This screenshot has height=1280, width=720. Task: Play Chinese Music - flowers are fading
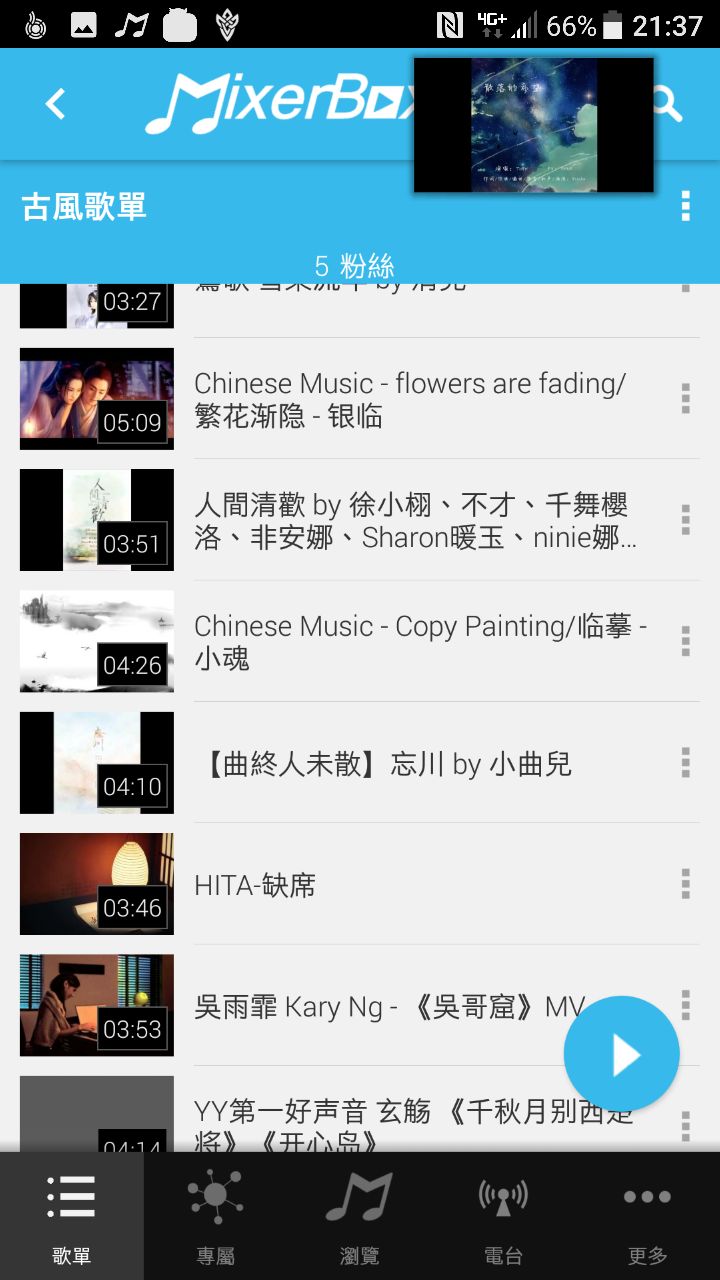coord(410,399)
